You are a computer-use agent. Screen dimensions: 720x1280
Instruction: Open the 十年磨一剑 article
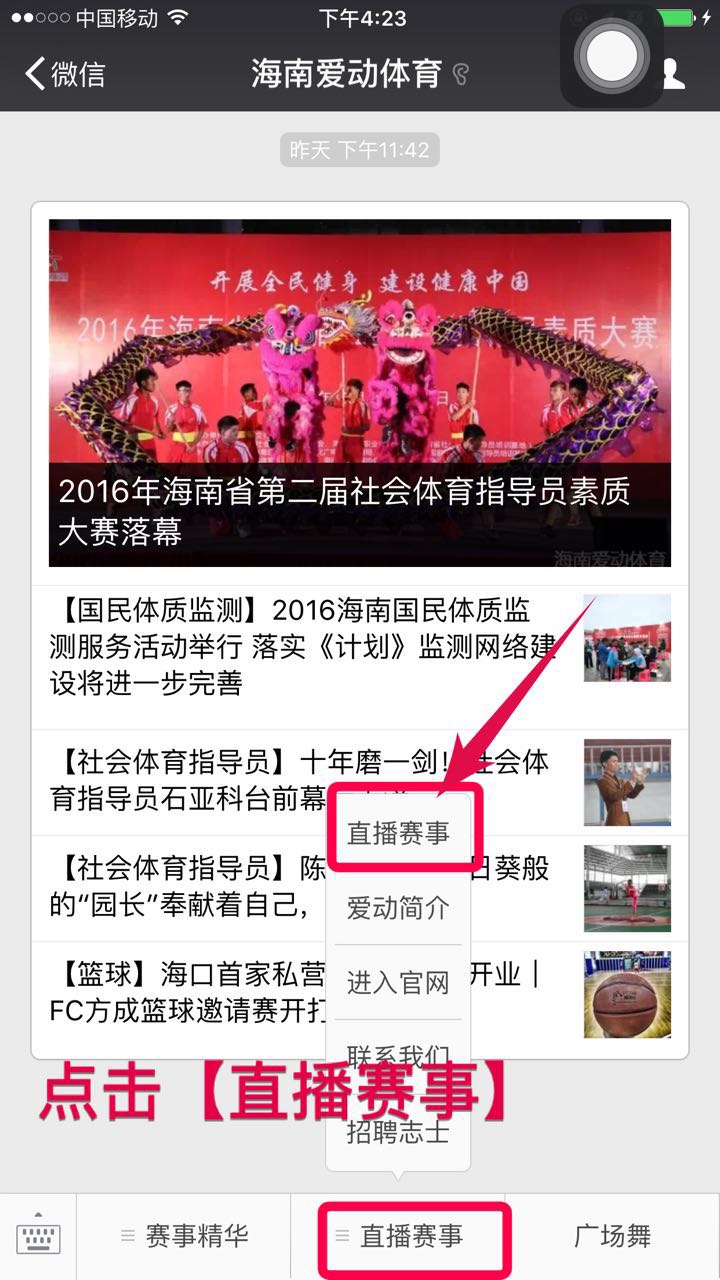pyautogui.click(x=360, y=783)
